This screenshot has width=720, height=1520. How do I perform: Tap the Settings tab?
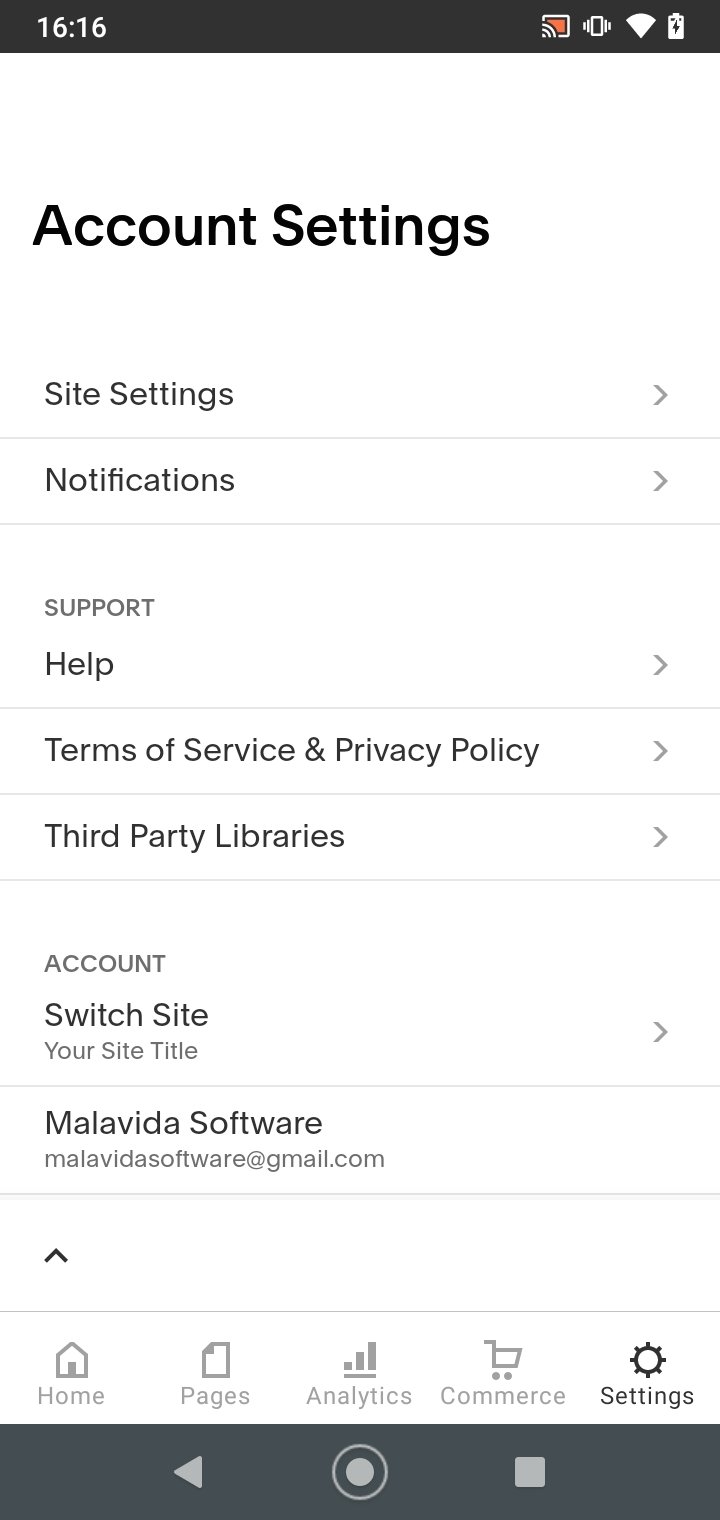647,1374
